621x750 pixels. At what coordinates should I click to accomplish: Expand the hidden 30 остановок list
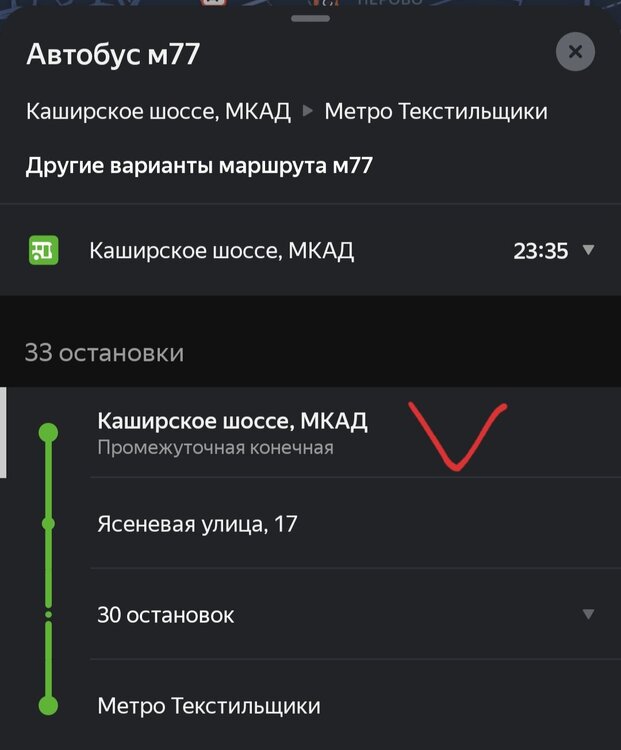pyautogui.click(x=587, y=614)
